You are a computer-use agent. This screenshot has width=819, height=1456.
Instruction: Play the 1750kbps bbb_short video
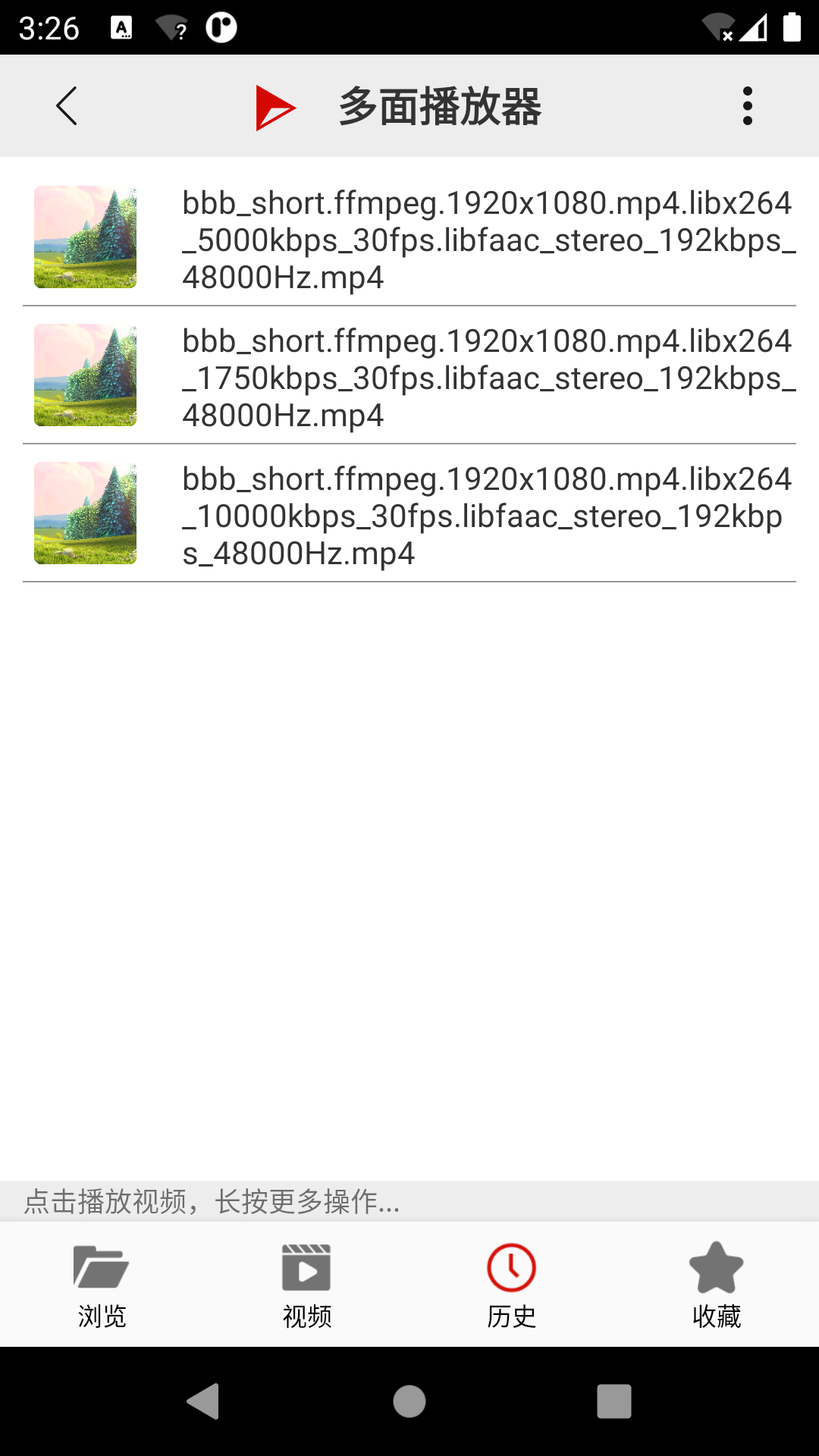[x=409, y=376]
